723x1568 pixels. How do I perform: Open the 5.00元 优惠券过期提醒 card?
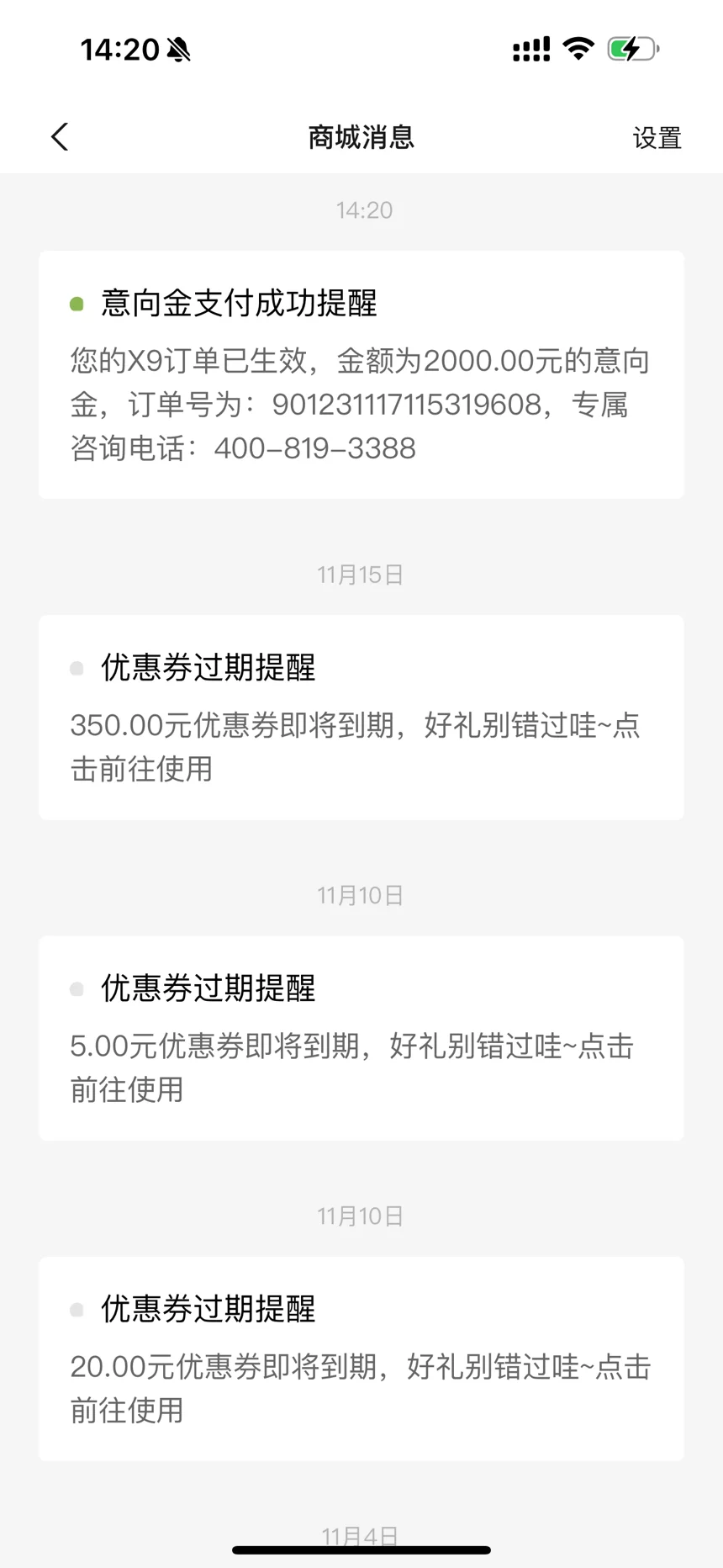click(361, 1038)
